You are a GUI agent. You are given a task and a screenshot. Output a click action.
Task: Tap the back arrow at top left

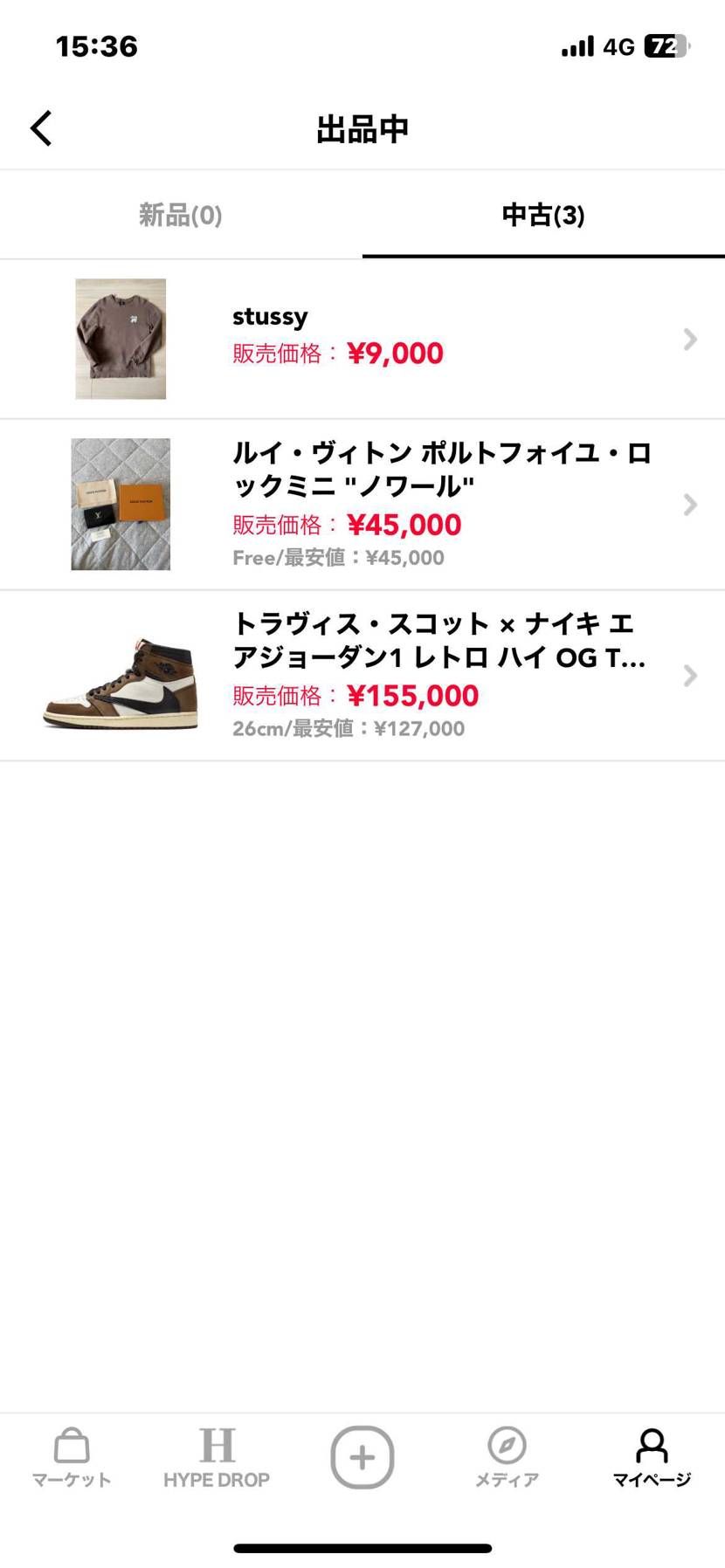(x=39, y=127)
